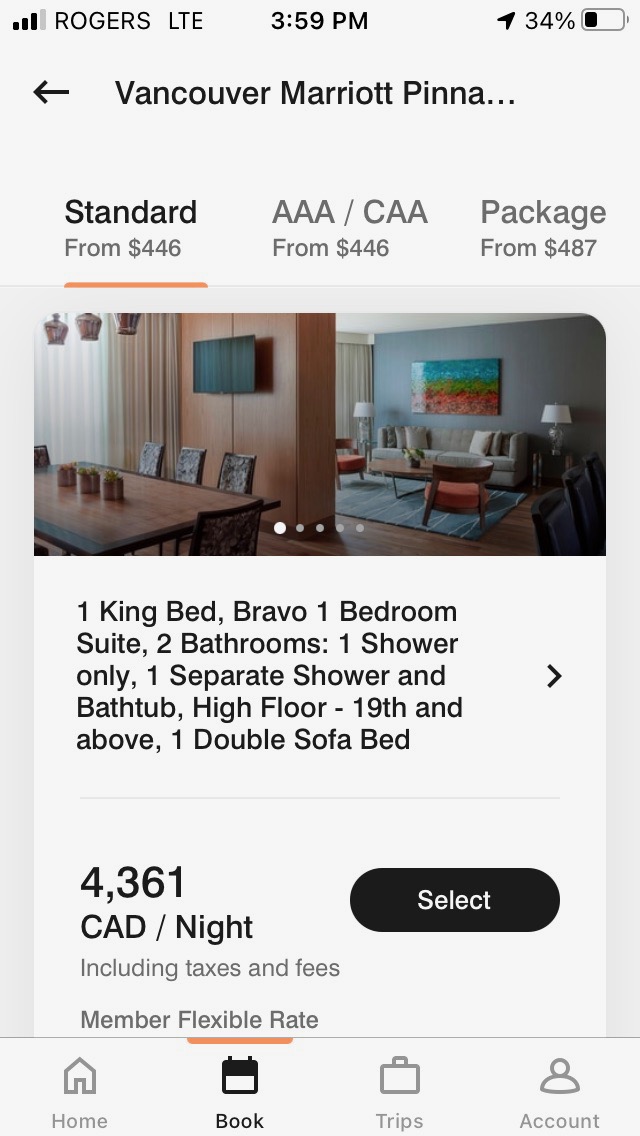Open the suite photo gallery
The height and width of the screenshot is (1136, 640).
click(x=320, y=434)
